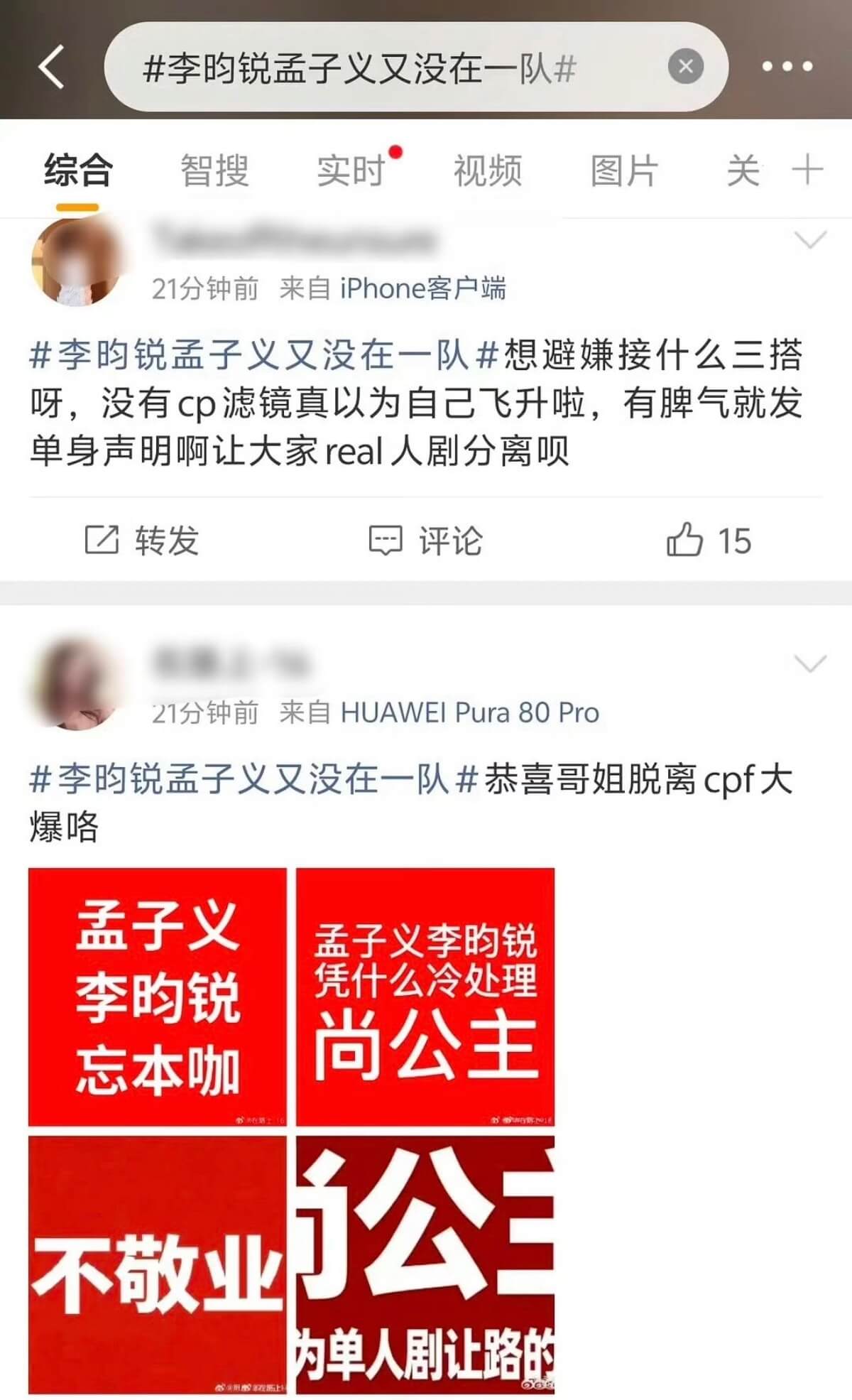Open the 孟子义 李昀锐 忘本咖 image
Image resolution: width=852 pixels, height=1400 pixels.
pos(158,997)
